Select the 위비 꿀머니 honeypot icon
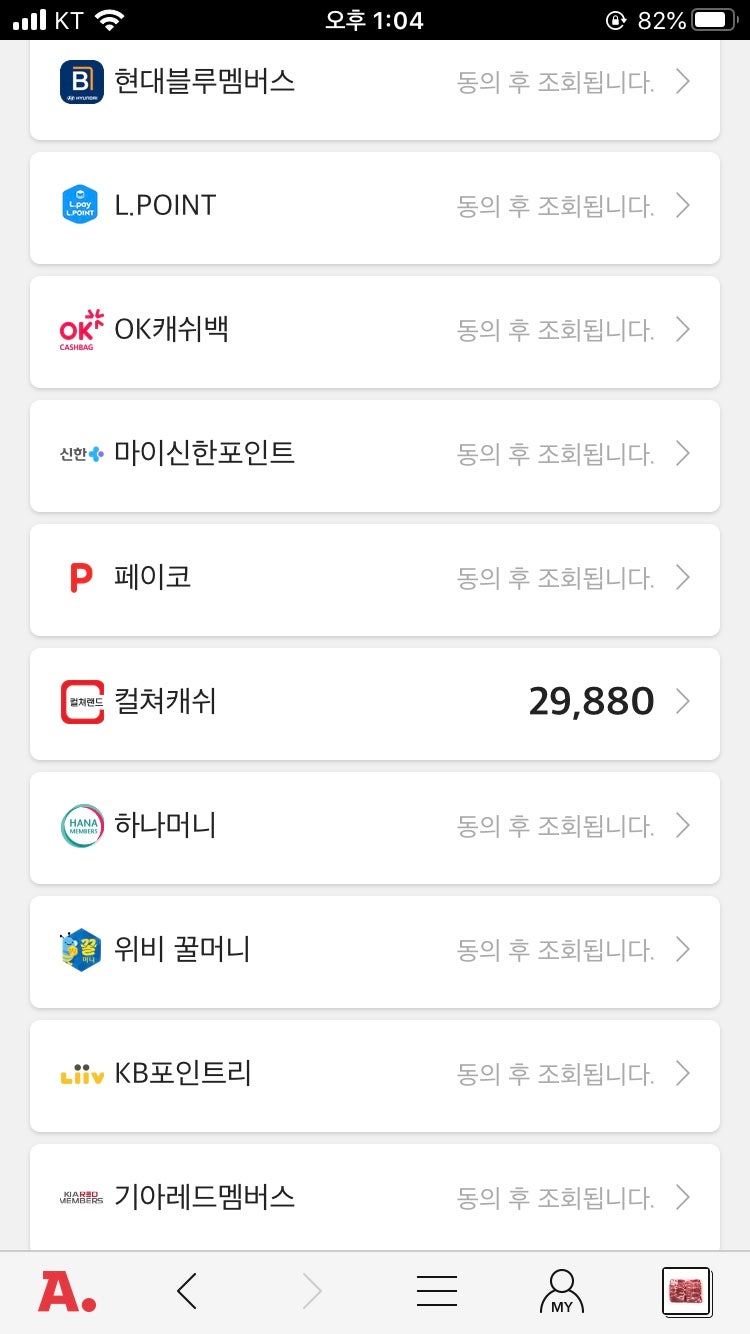Screen dimensions: 750x1334 tap(81, 950)
